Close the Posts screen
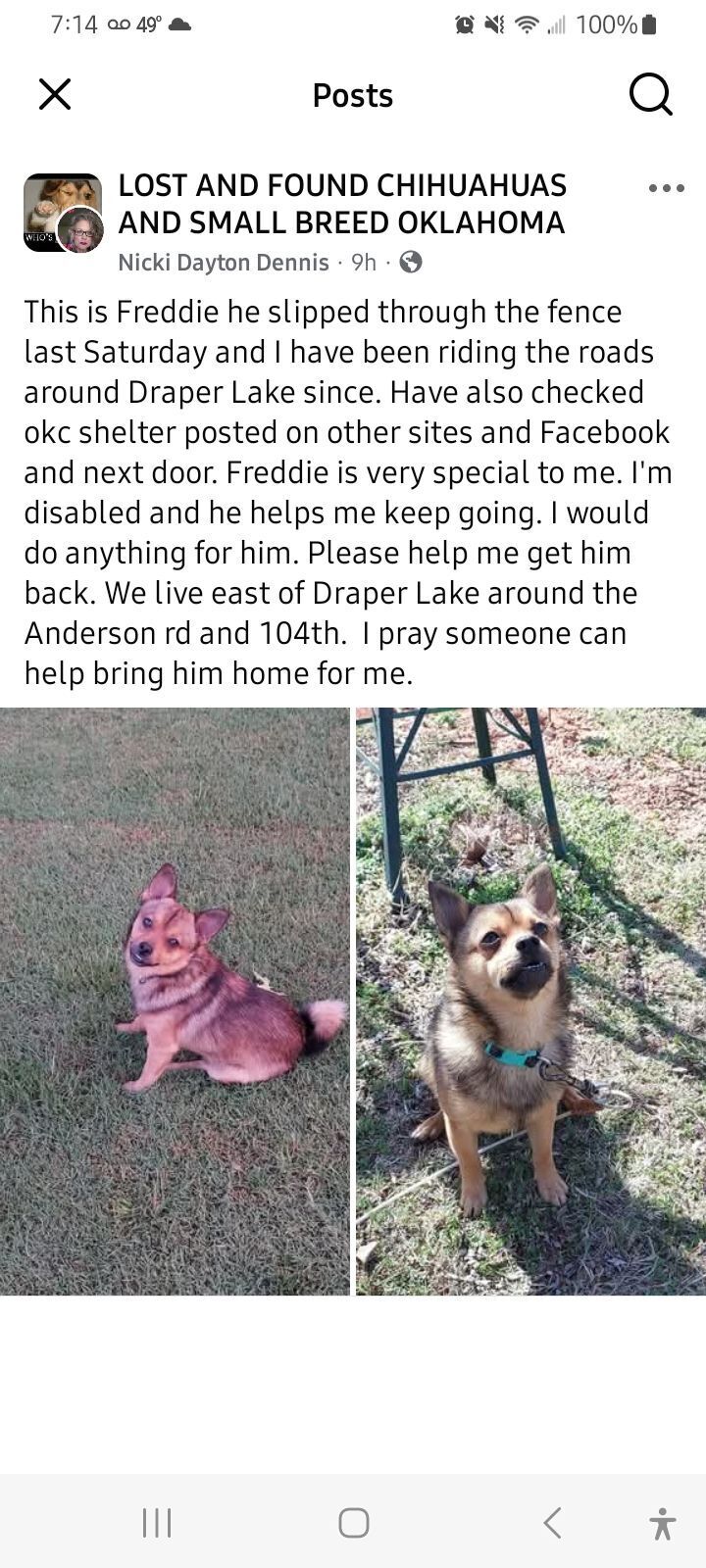Viewport: 706px width, 1568px height. [55, 94]
